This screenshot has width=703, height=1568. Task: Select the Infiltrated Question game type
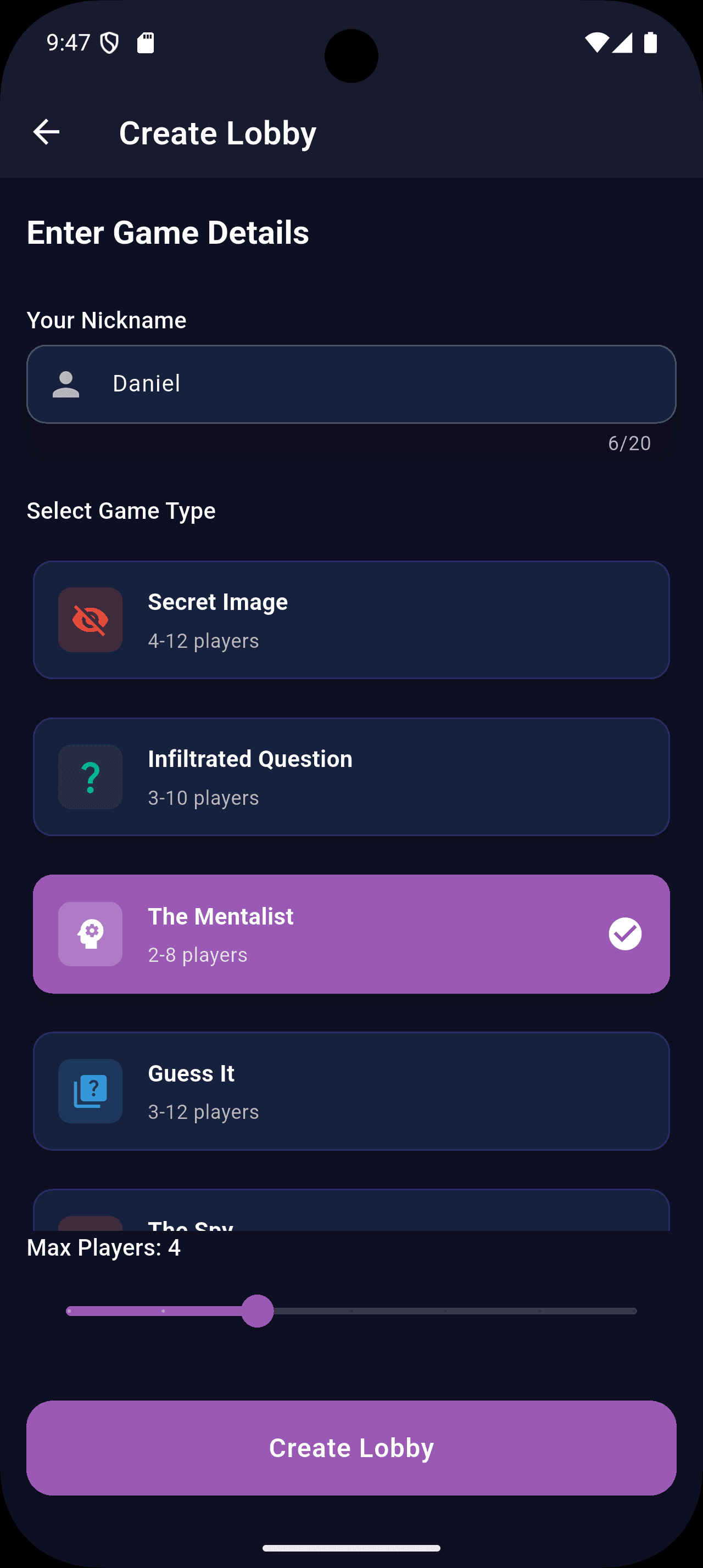tap(351, 777)
